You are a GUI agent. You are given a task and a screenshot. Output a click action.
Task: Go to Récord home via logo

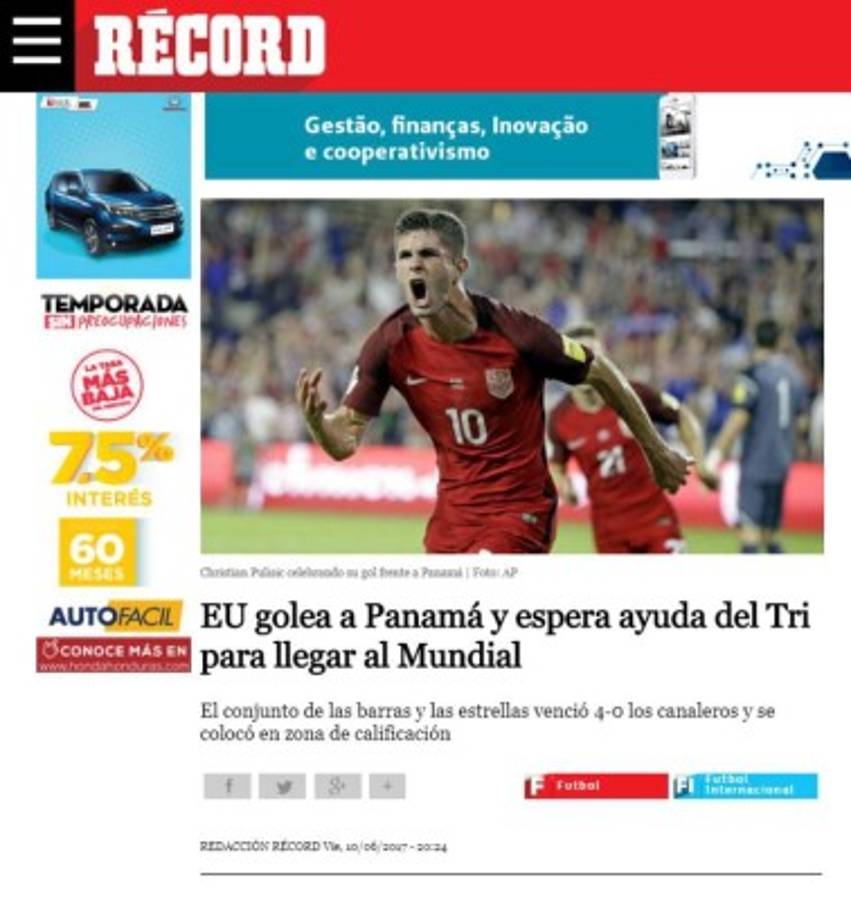coord(209,46)
